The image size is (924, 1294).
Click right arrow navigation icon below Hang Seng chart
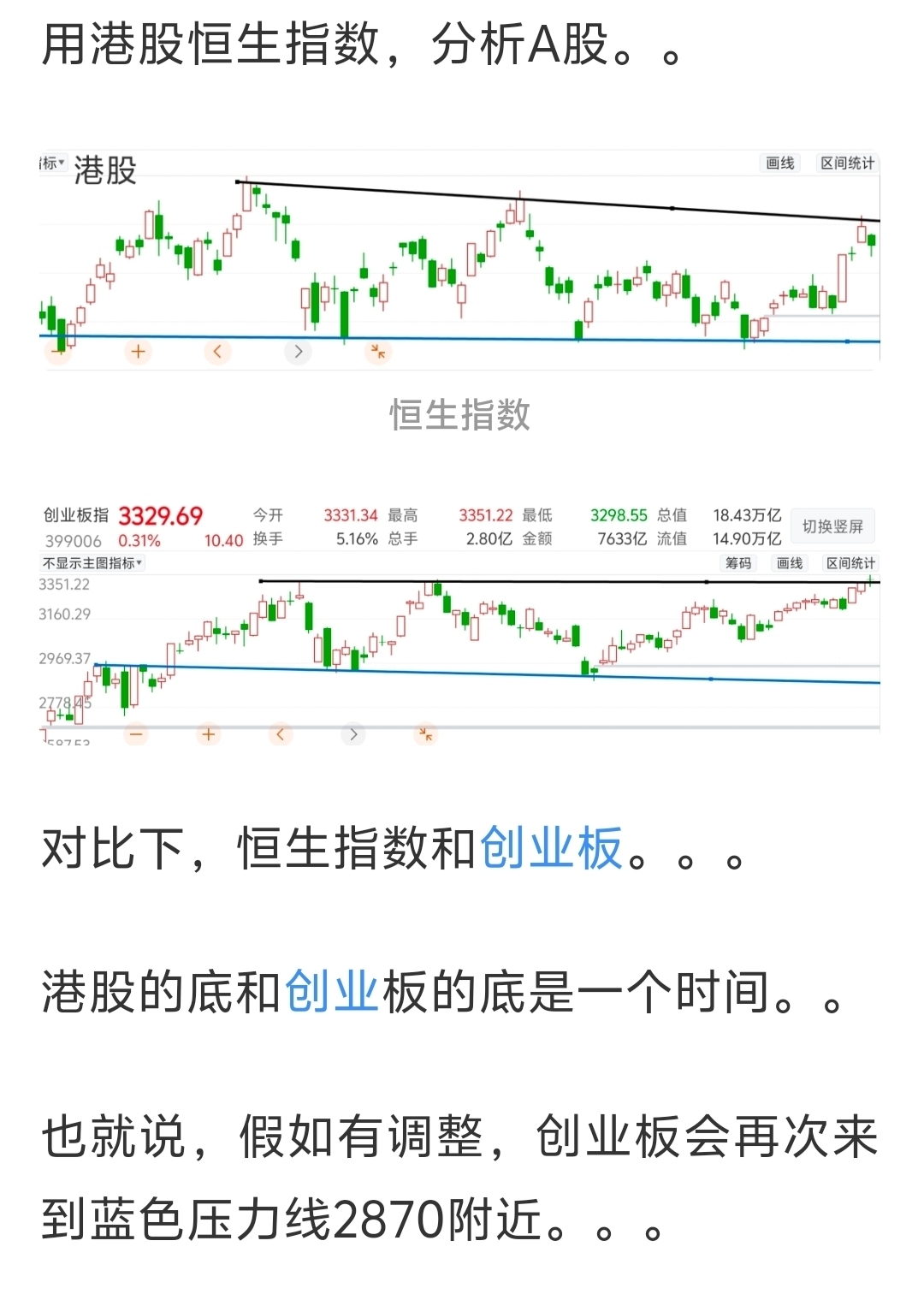coord(298,351)
